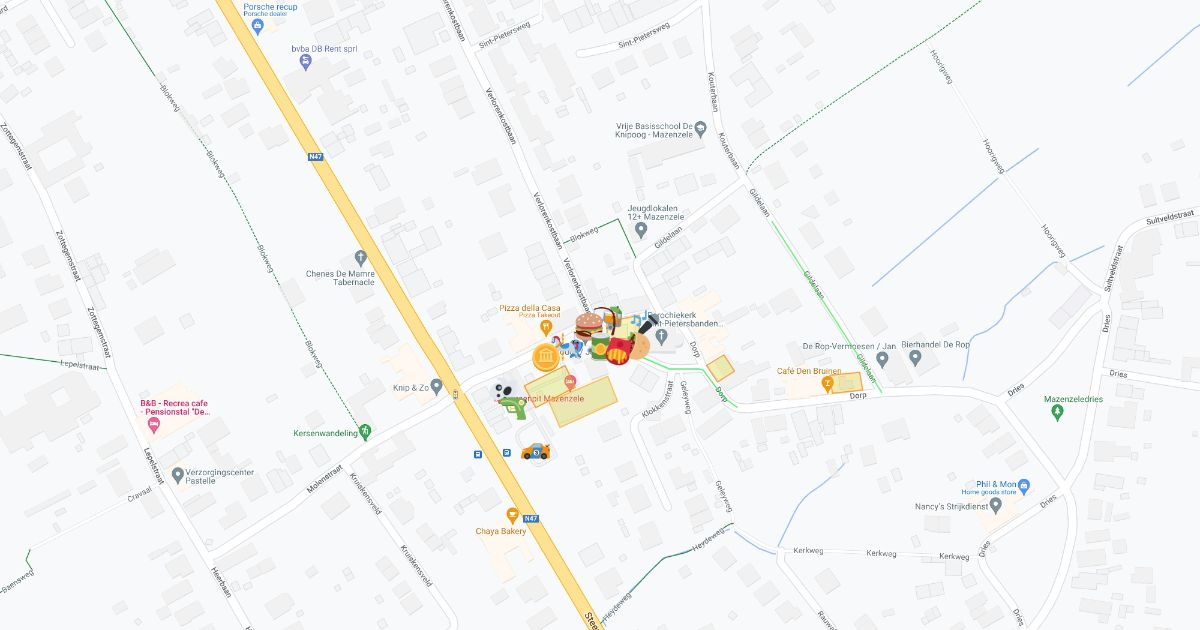Open the B&B Recrea cafe lodging marker

(x=153, y=426)
